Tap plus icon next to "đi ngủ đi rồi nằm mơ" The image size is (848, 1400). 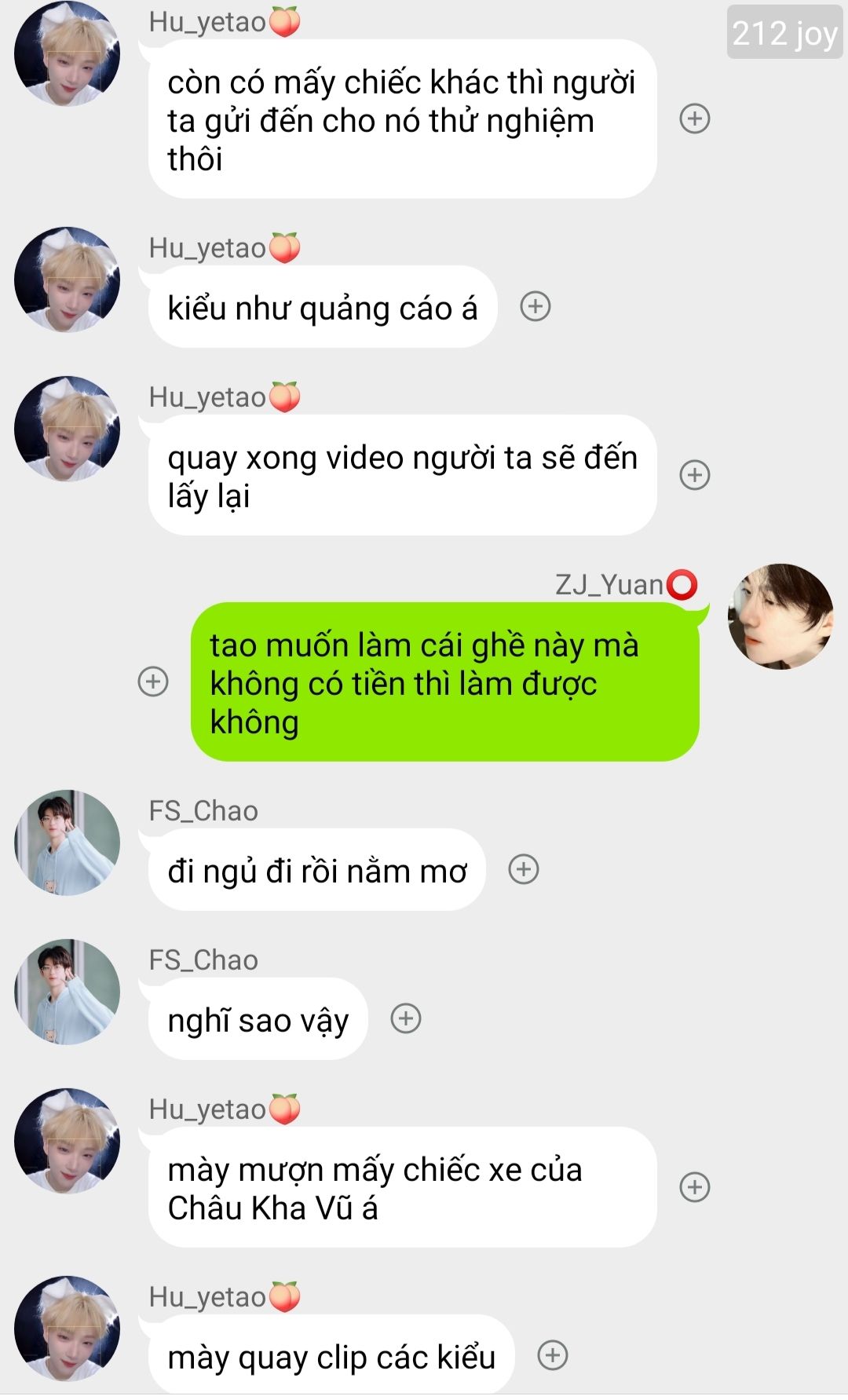point(524,869)
